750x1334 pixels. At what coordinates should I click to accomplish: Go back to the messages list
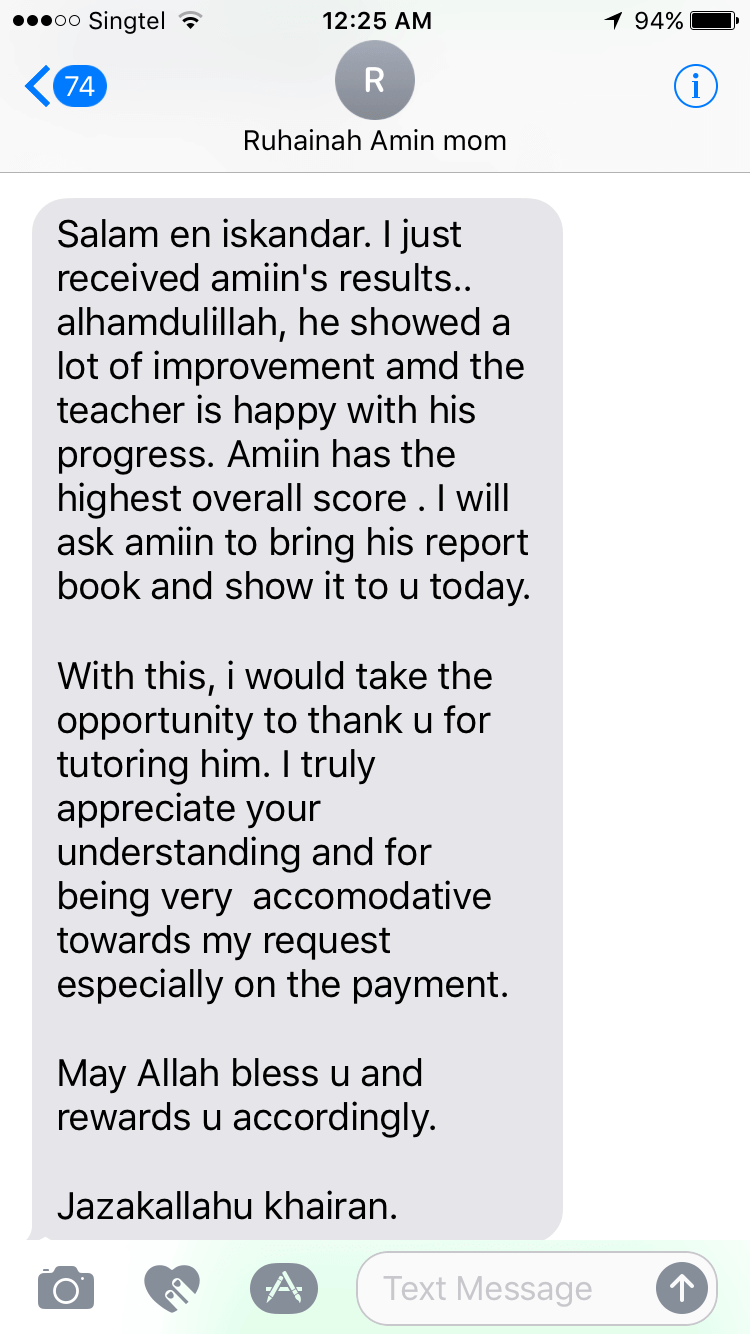[62, 87]
